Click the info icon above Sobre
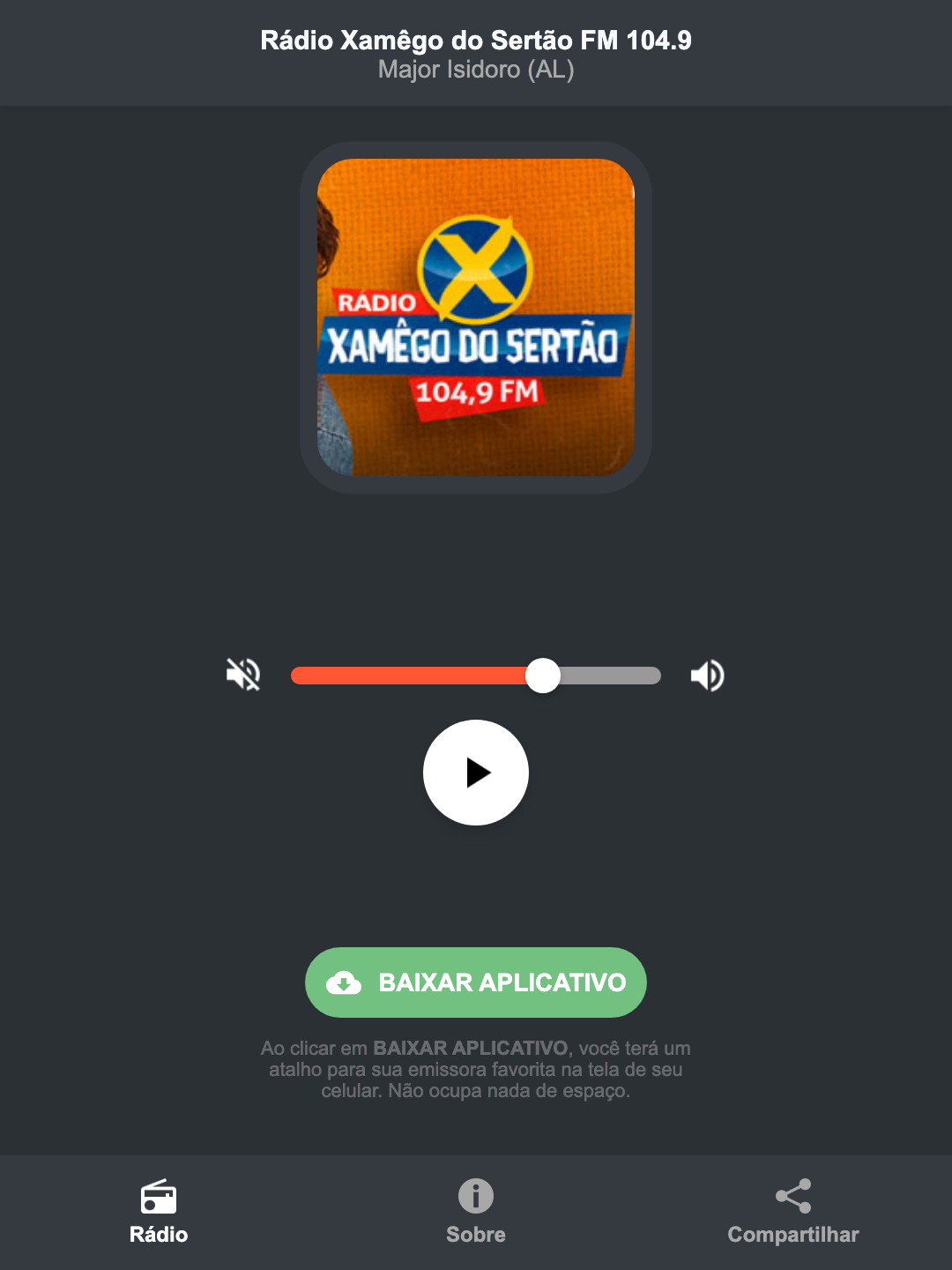 point(475,1198)
